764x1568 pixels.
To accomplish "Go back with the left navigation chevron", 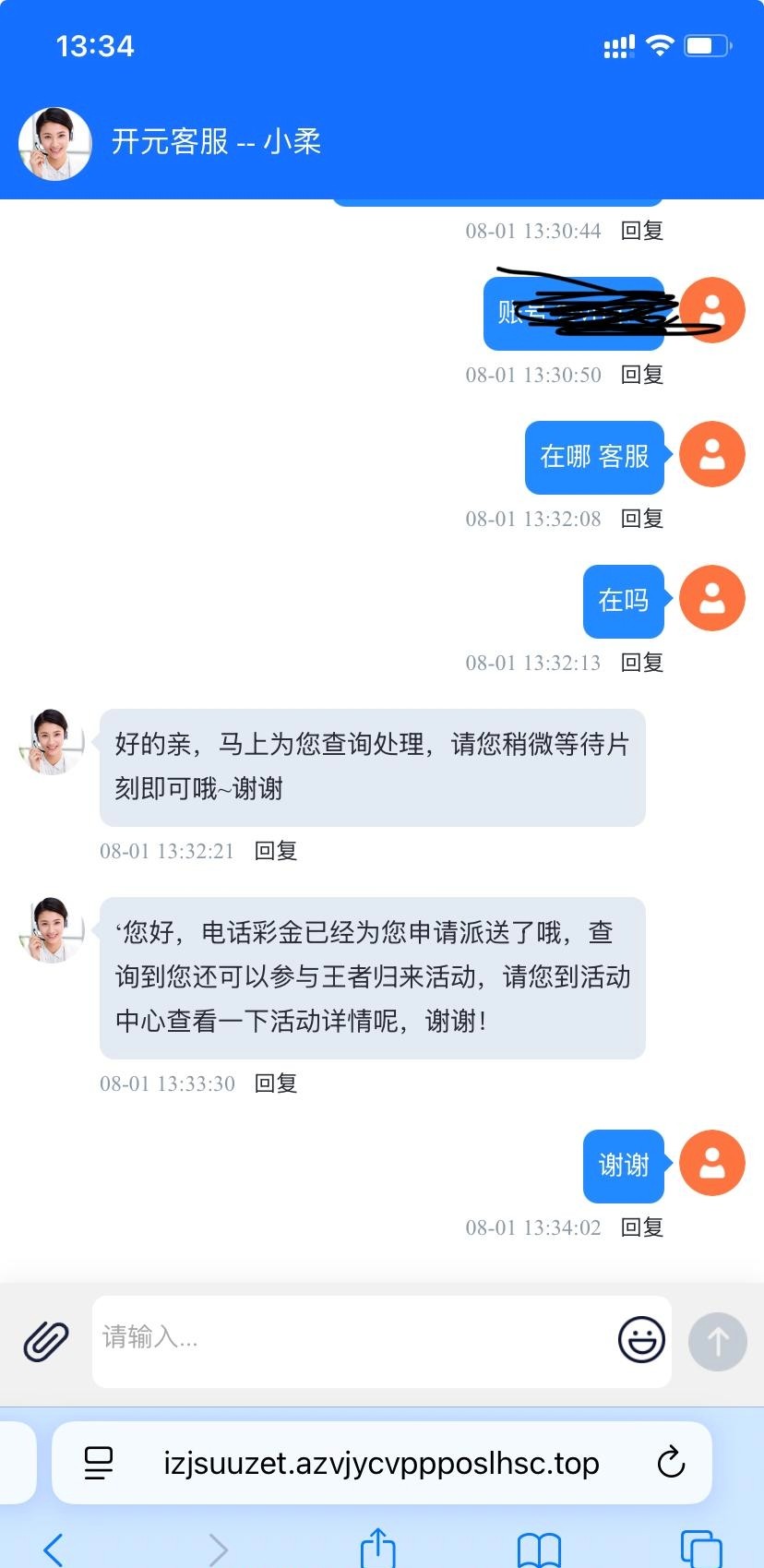I will pos(54,1549).
